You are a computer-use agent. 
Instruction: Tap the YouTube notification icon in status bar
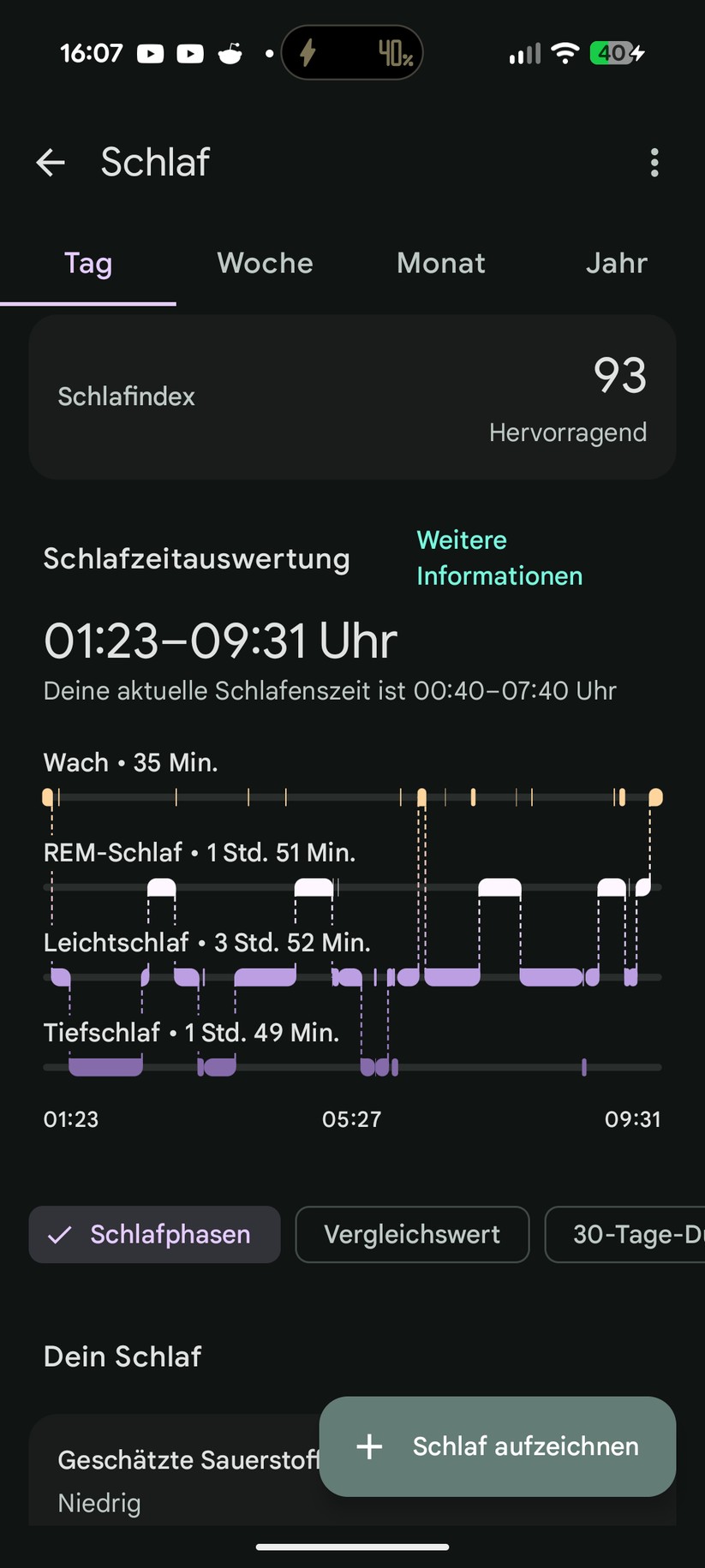pyautogui.click(x=151, y=52)
